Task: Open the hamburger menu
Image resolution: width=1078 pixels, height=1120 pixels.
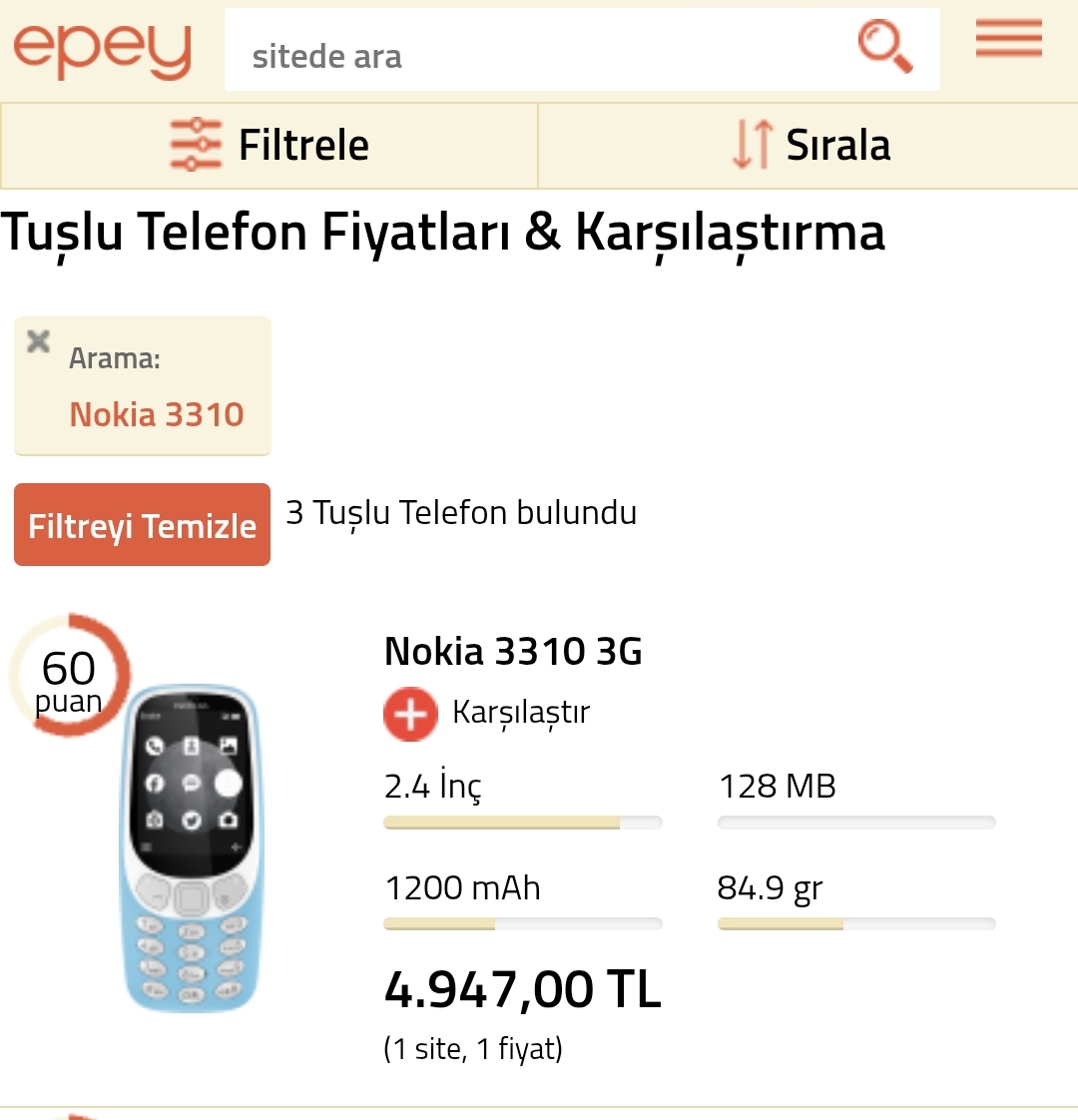Action: coord(1008,40)
